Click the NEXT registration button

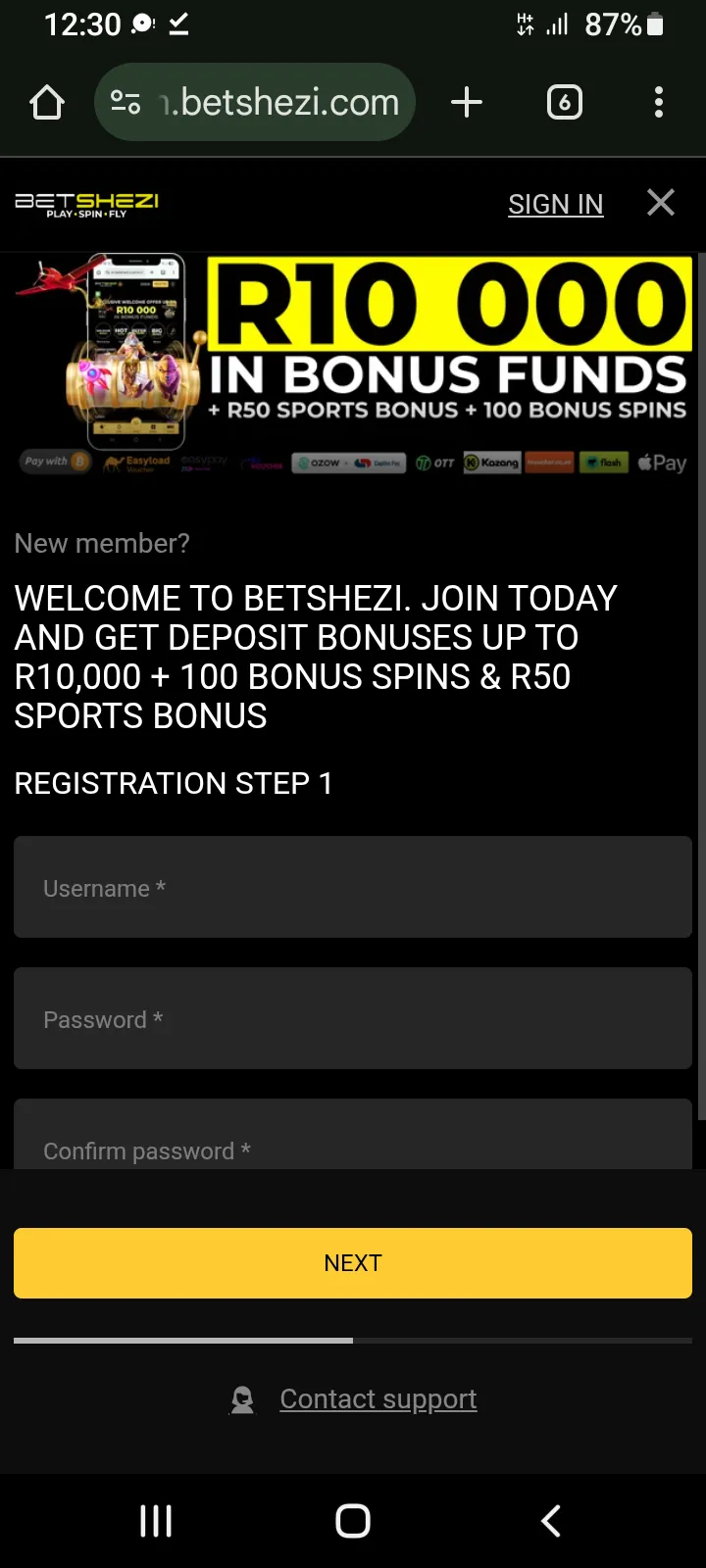tap(352, 1262)
